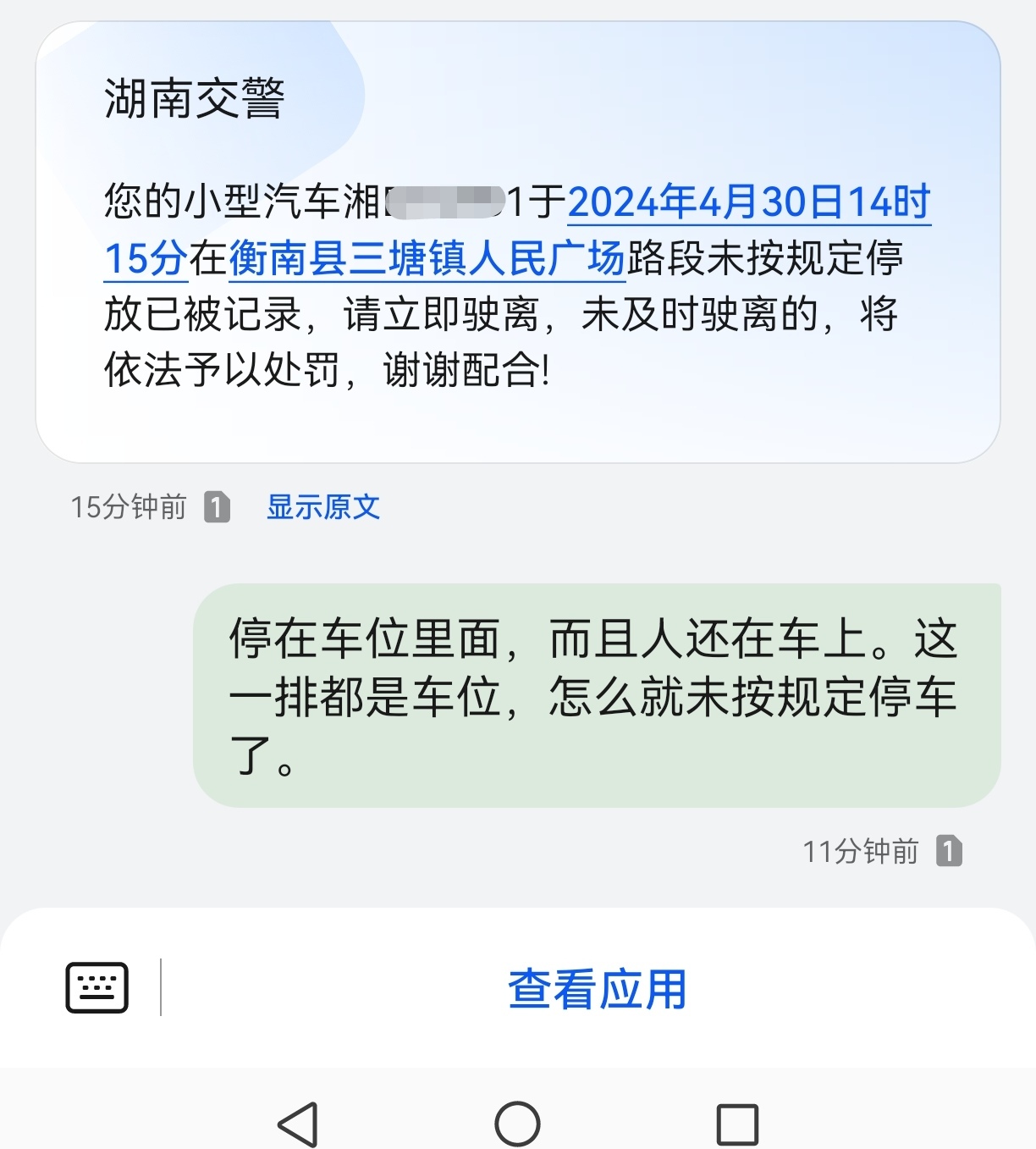
Task: Tap the system home button
Action: click(517, 1124)
